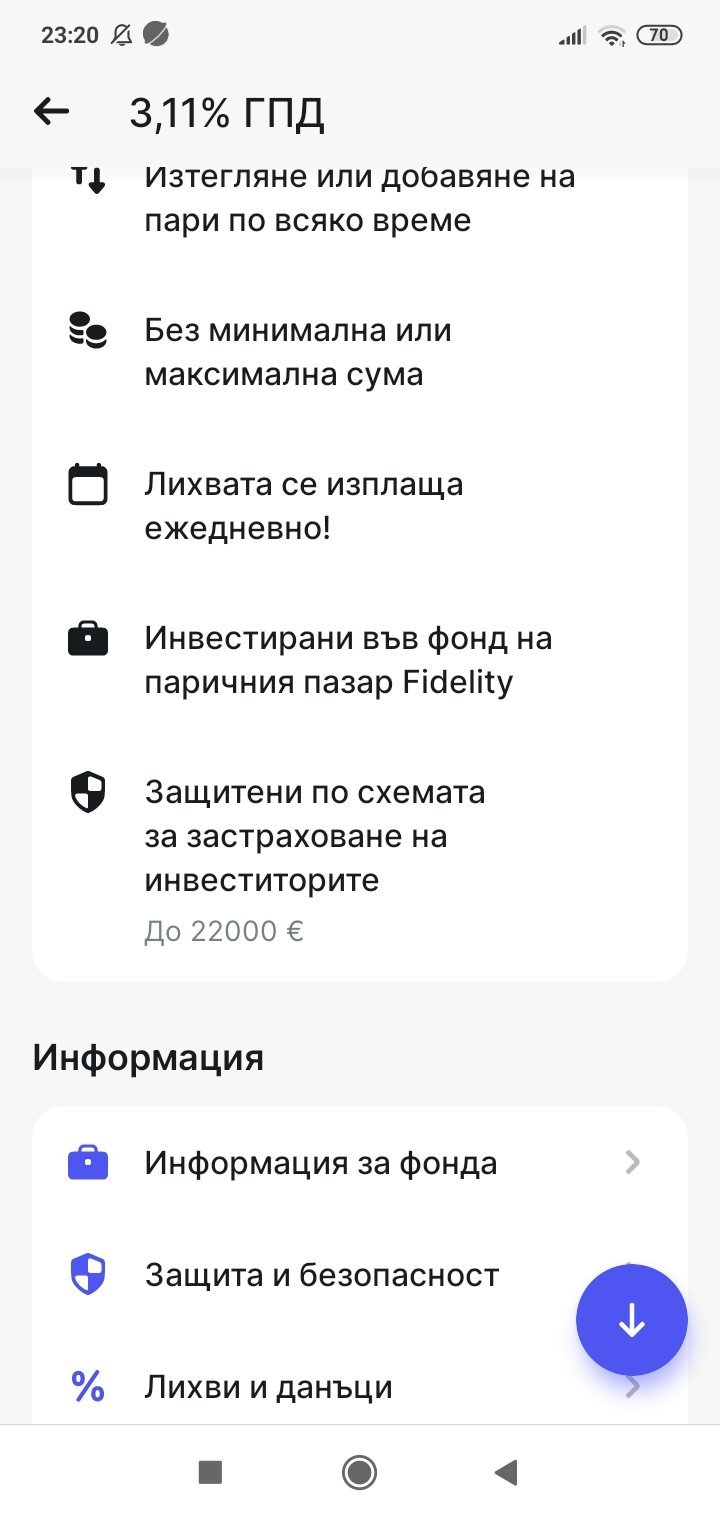The height and width of the screenshot is (1520, 720).
Task: Open Защита и безопасност
Action: point(320,1275)
